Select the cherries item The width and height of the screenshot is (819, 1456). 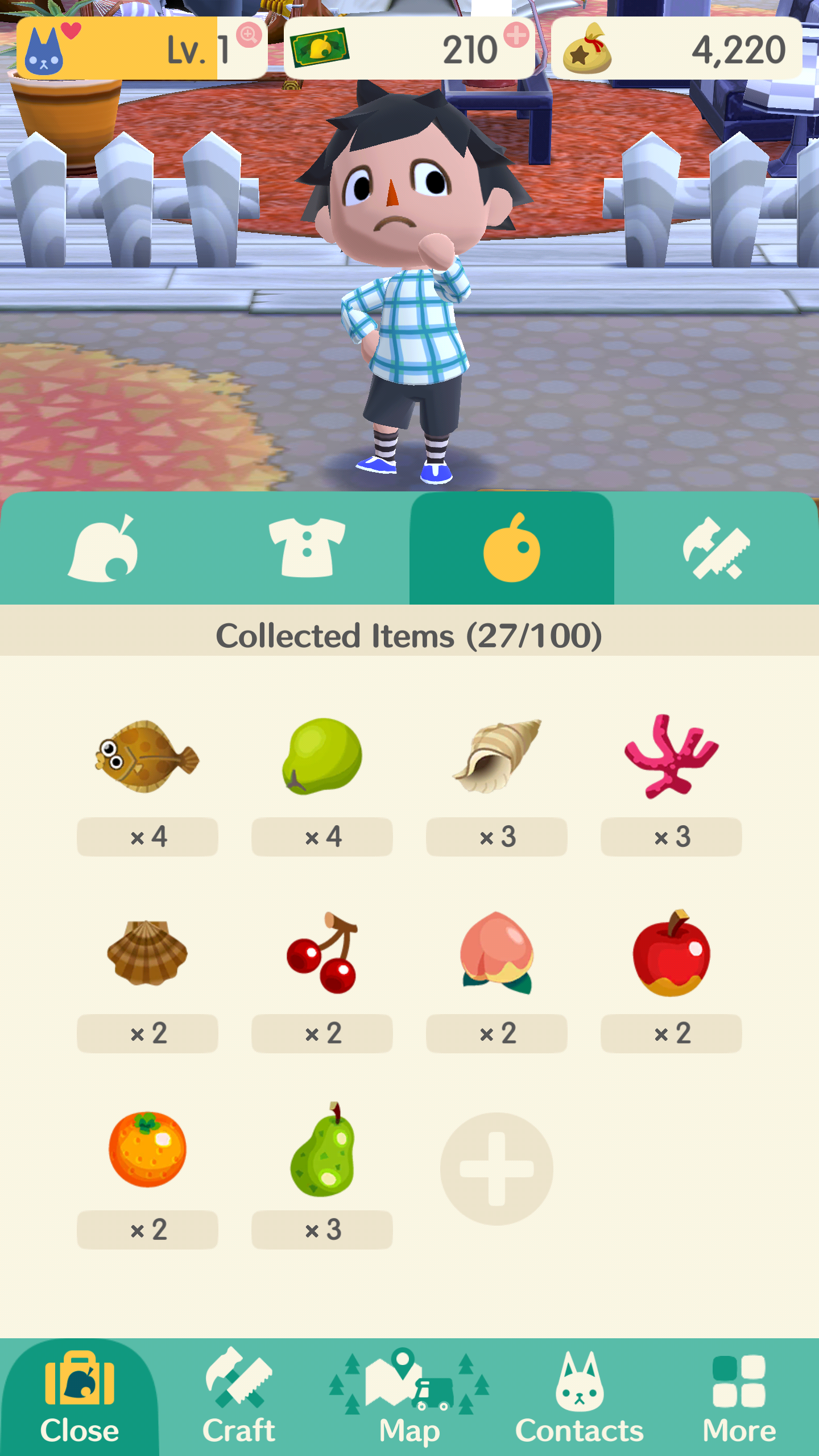322,953
